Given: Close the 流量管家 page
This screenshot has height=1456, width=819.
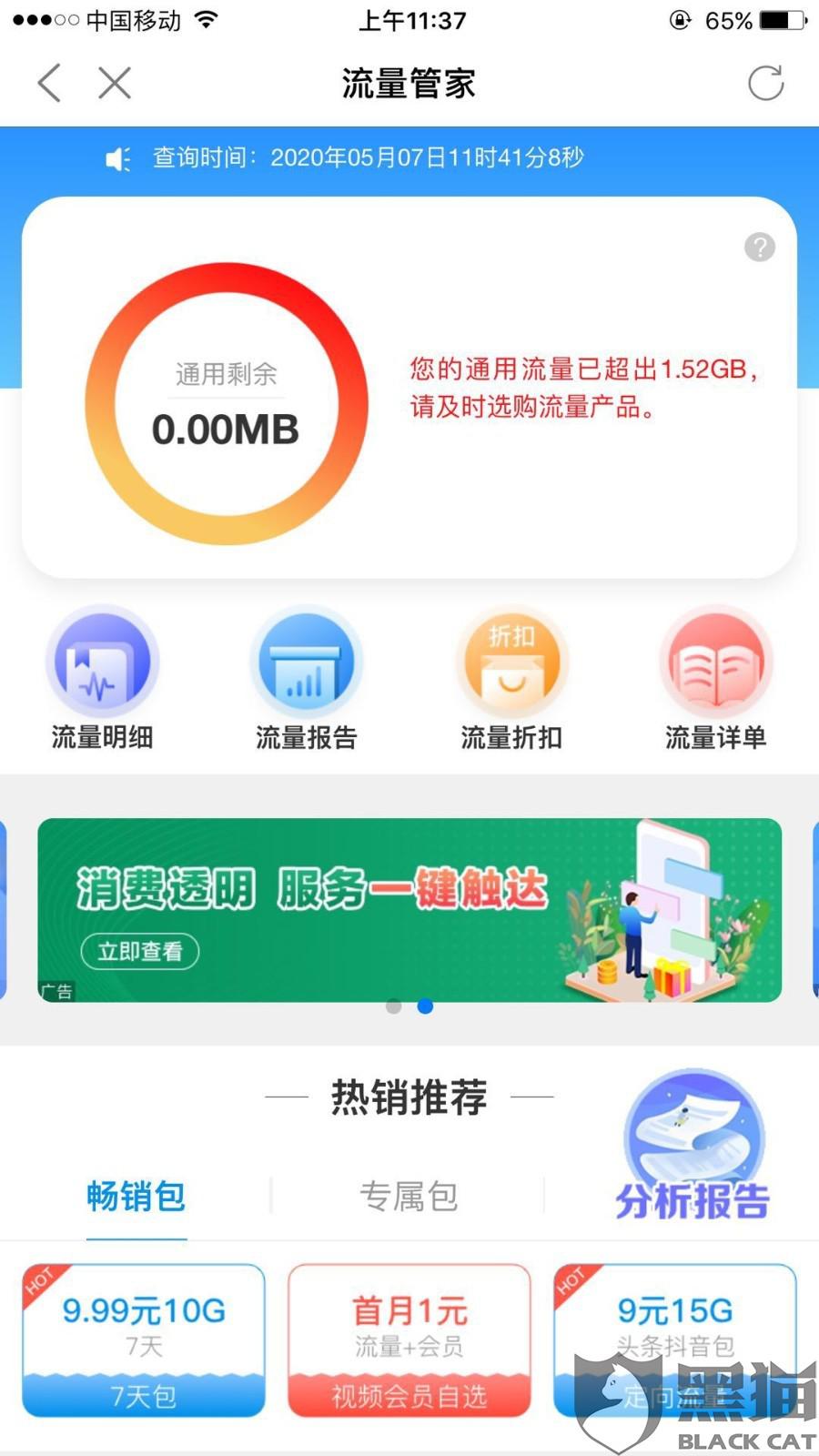Looking at the screenshot, I should [x=115, y=83].
